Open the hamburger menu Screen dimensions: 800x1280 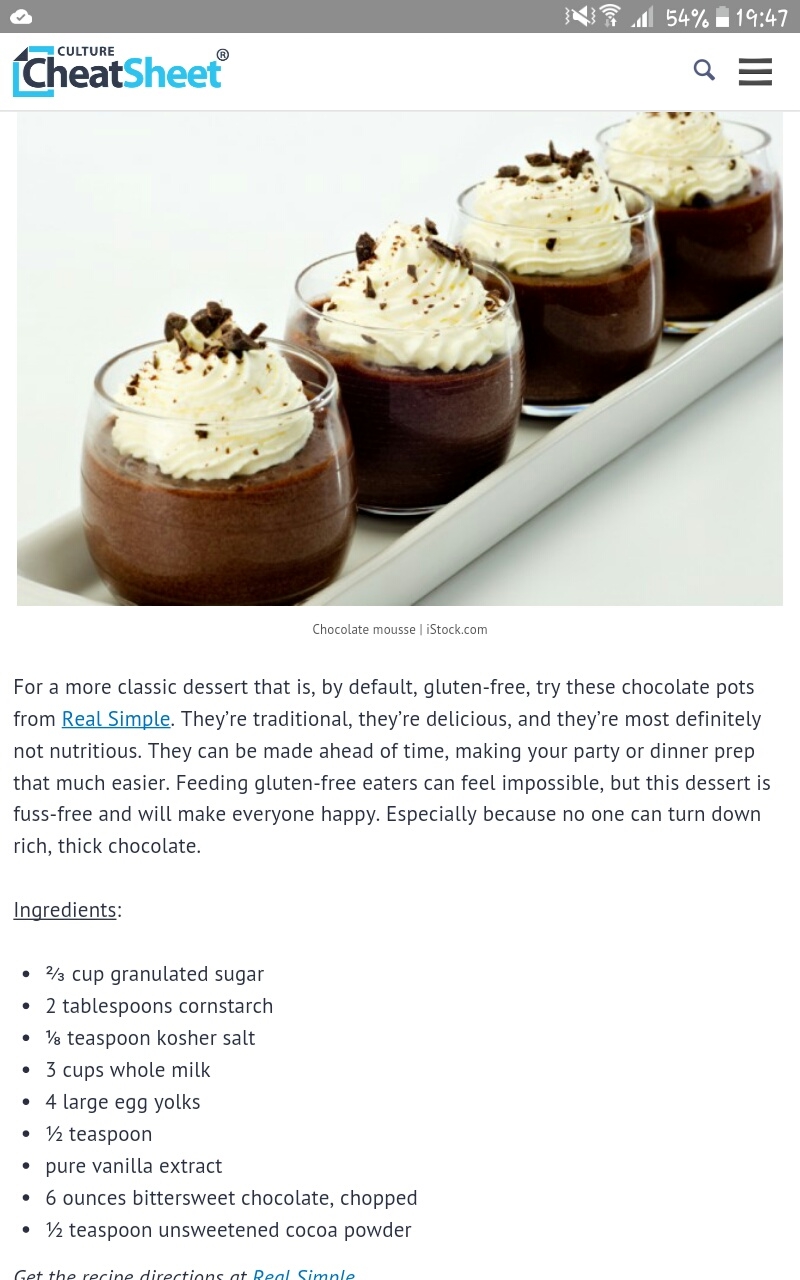click(x=755, y=72)
